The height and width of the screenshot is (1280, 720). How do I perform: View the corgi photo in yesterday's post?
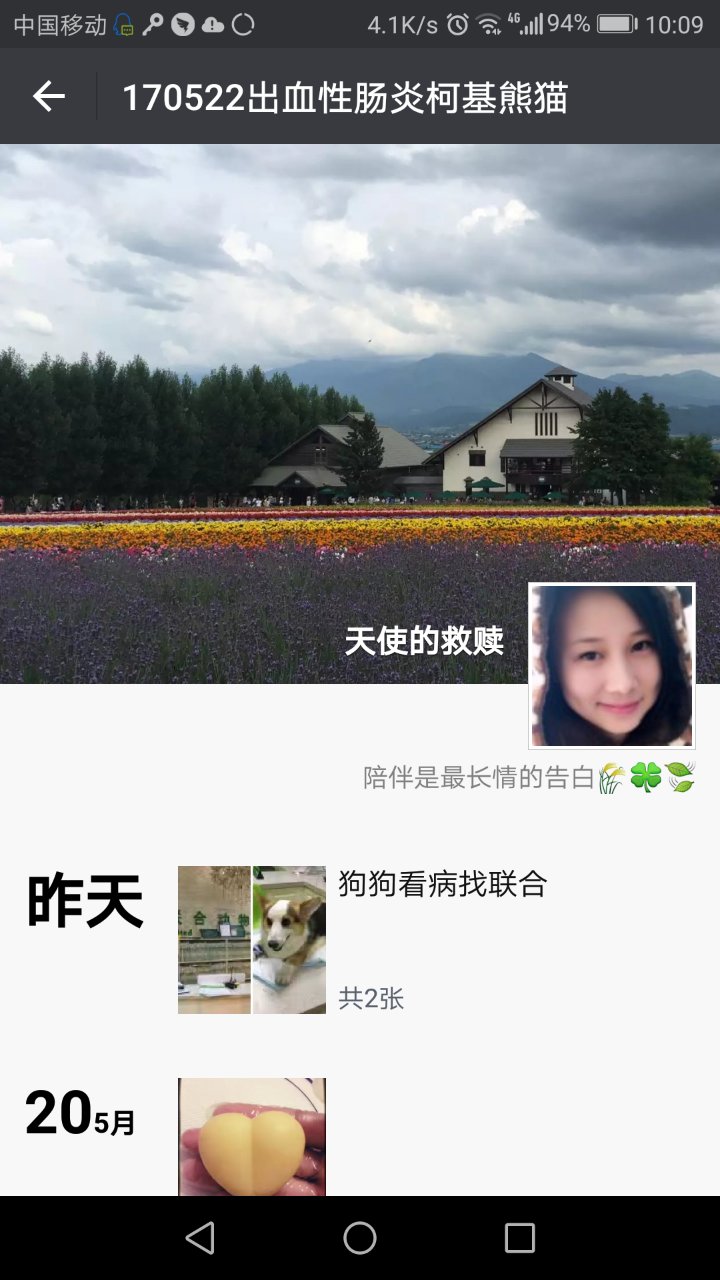pyautogui.click(x=289, y=940)
